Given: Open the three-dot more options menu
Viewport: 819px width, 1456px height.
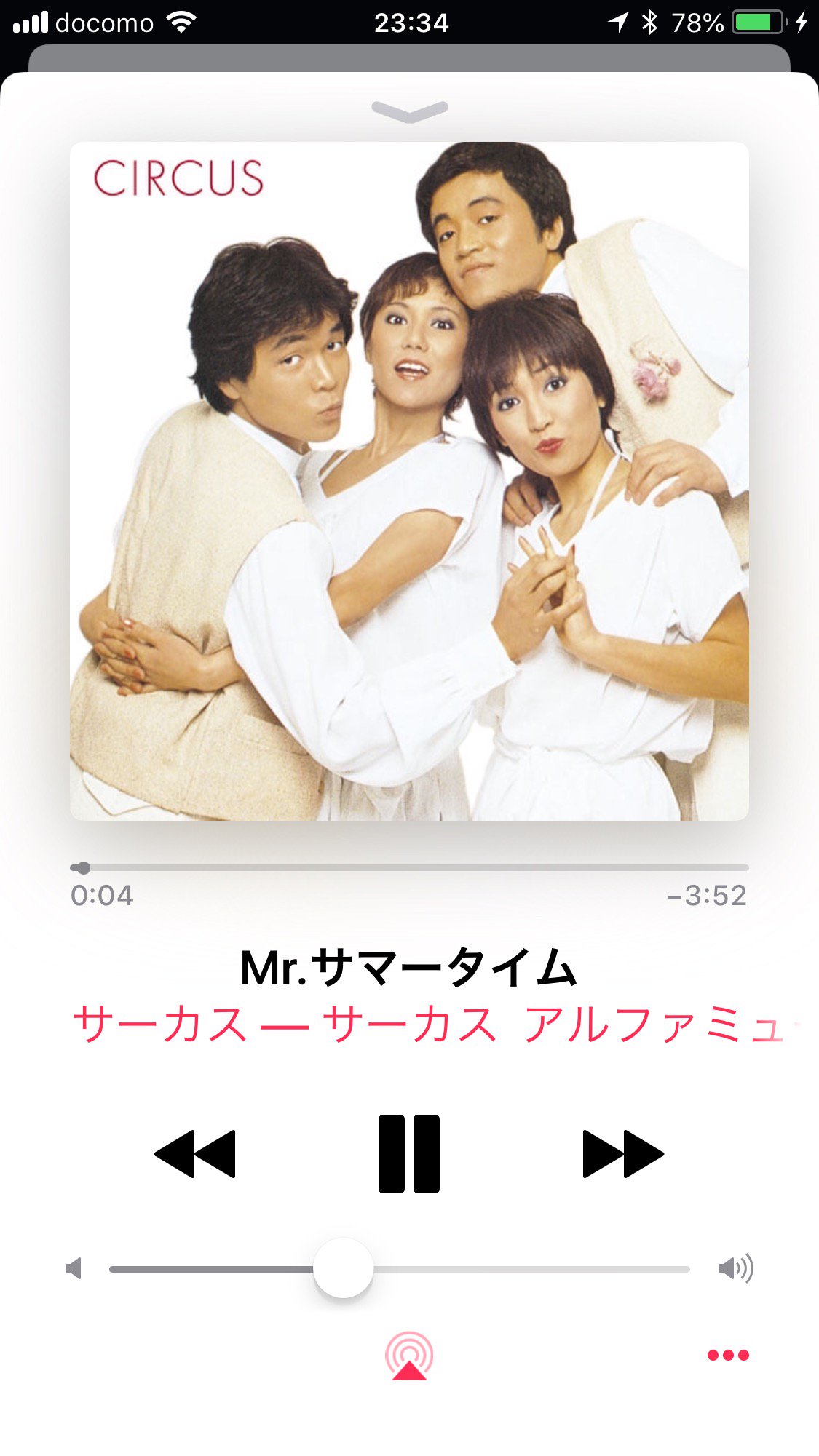Looking at the screenshot, I should tap(728, 1355).
